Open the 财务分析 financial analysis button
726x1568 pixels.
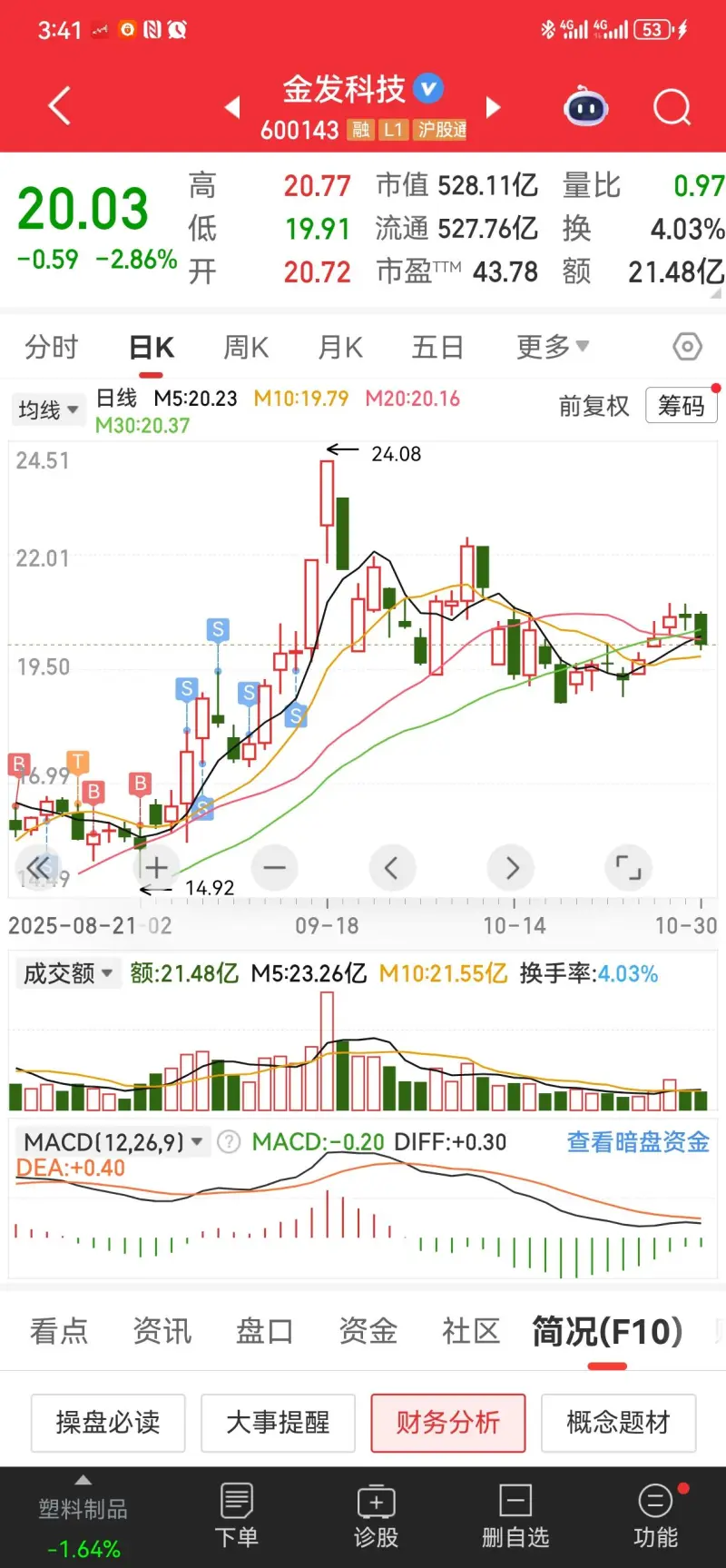coord(447,1423)
